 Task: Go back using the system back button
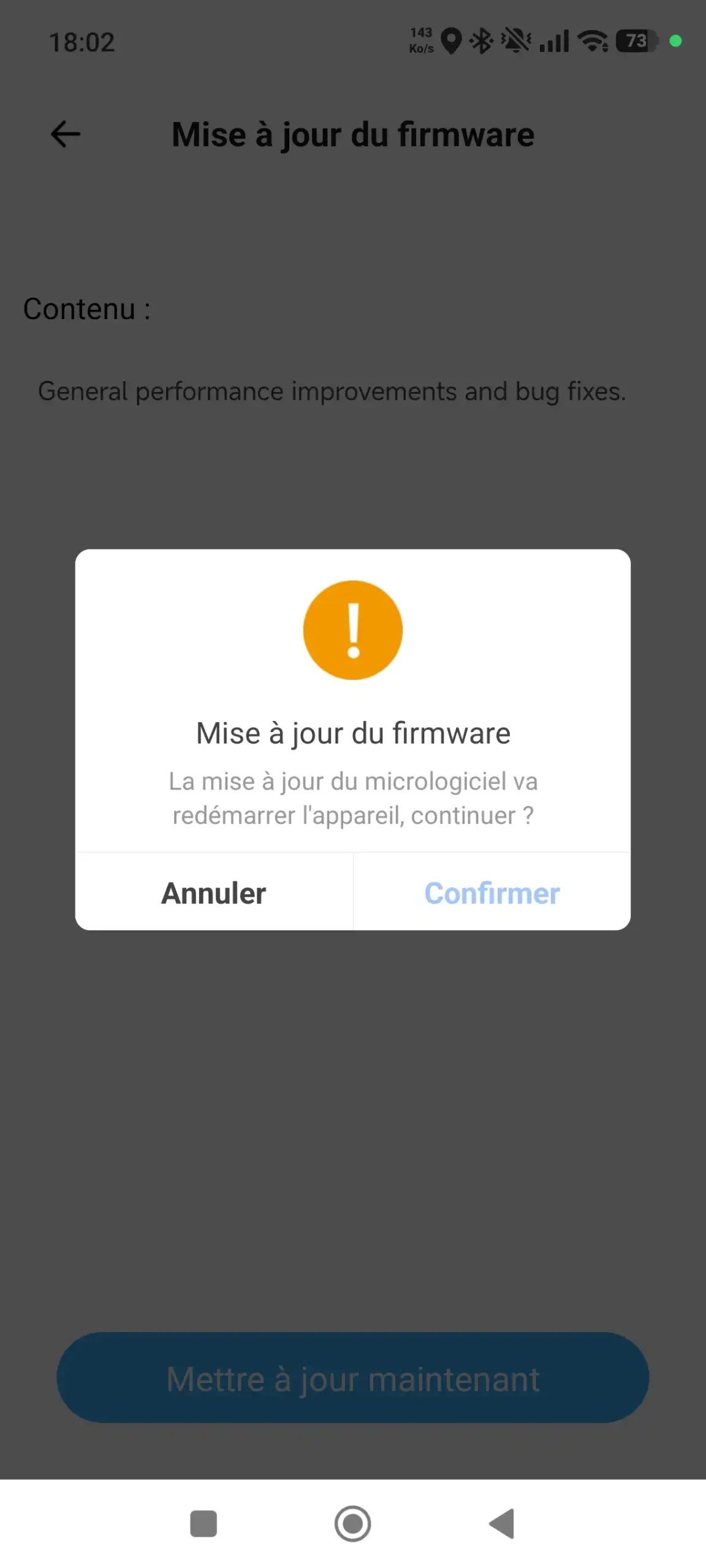point(502,1523)
